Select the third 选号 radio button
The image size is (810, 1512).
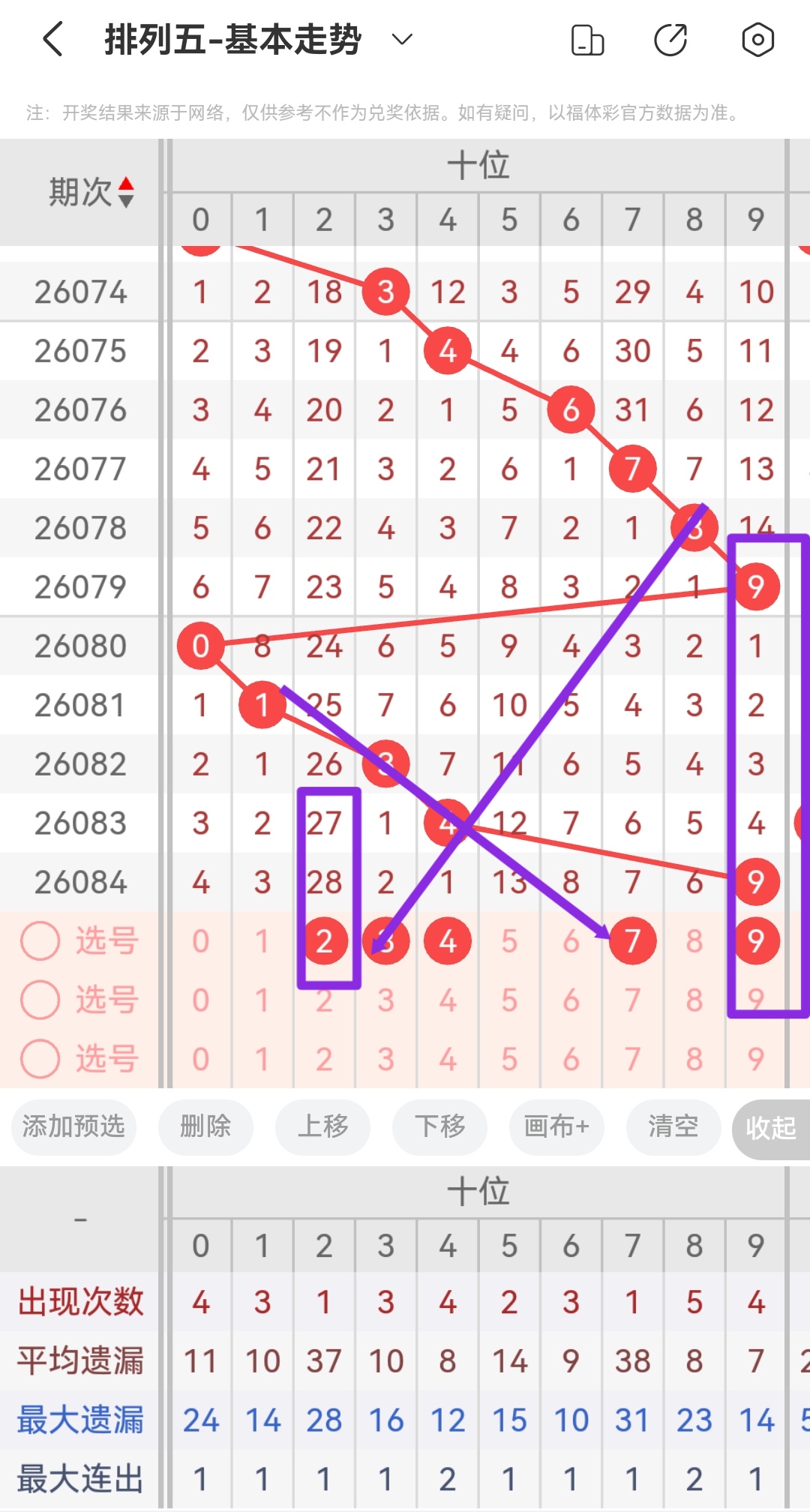(39, 1059)
